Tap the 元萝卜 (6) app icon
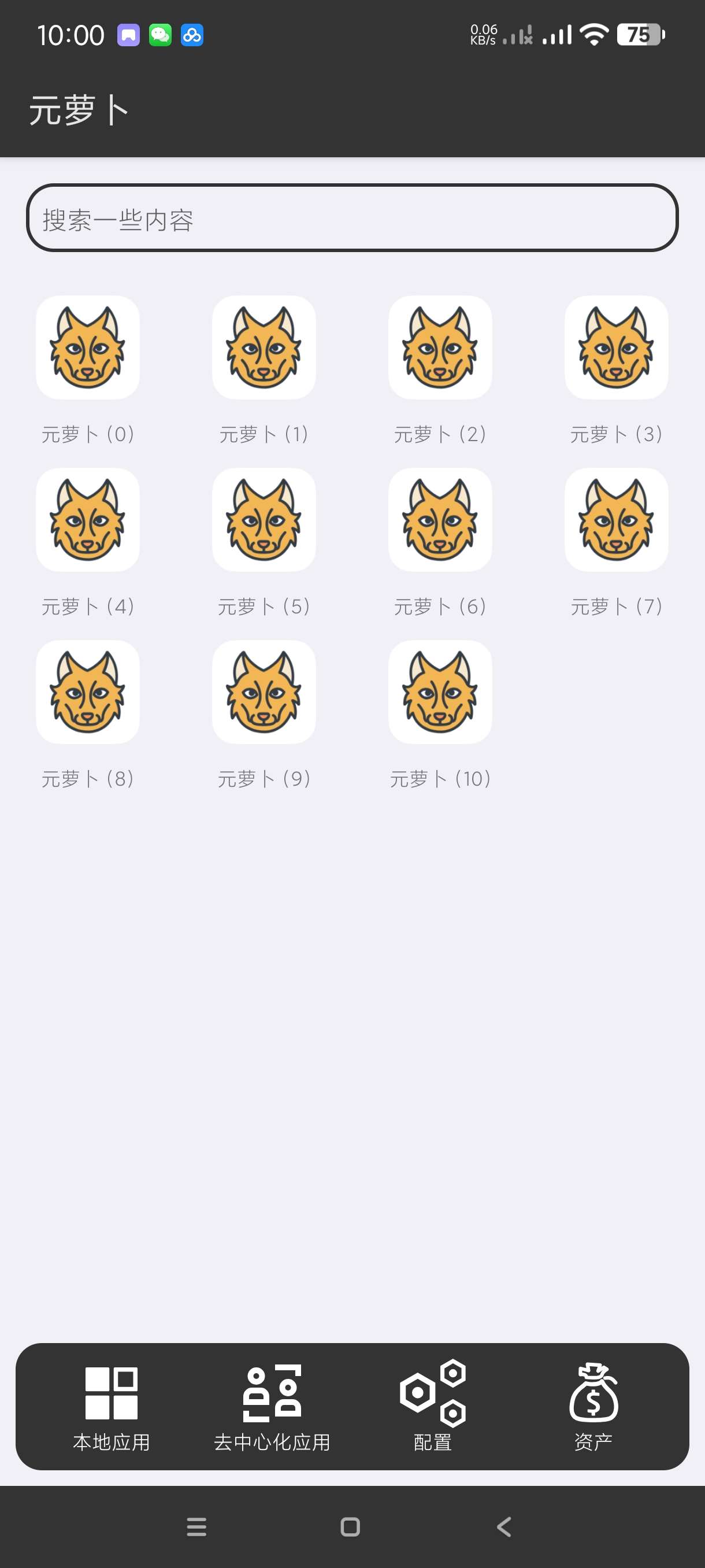This screenshot has height=1568, width=705. tap(440, 520)
